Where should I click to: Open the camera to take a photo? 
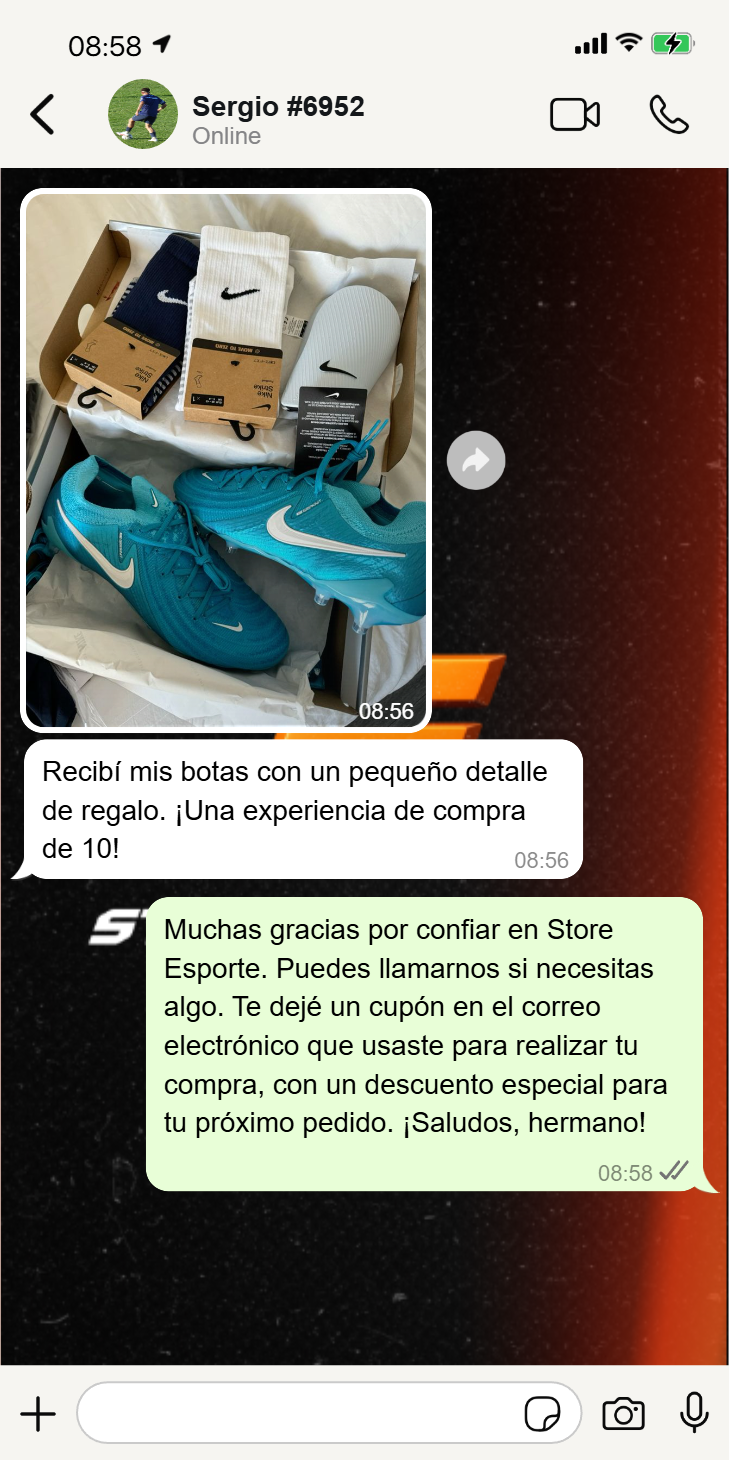tap(623, 1414)
